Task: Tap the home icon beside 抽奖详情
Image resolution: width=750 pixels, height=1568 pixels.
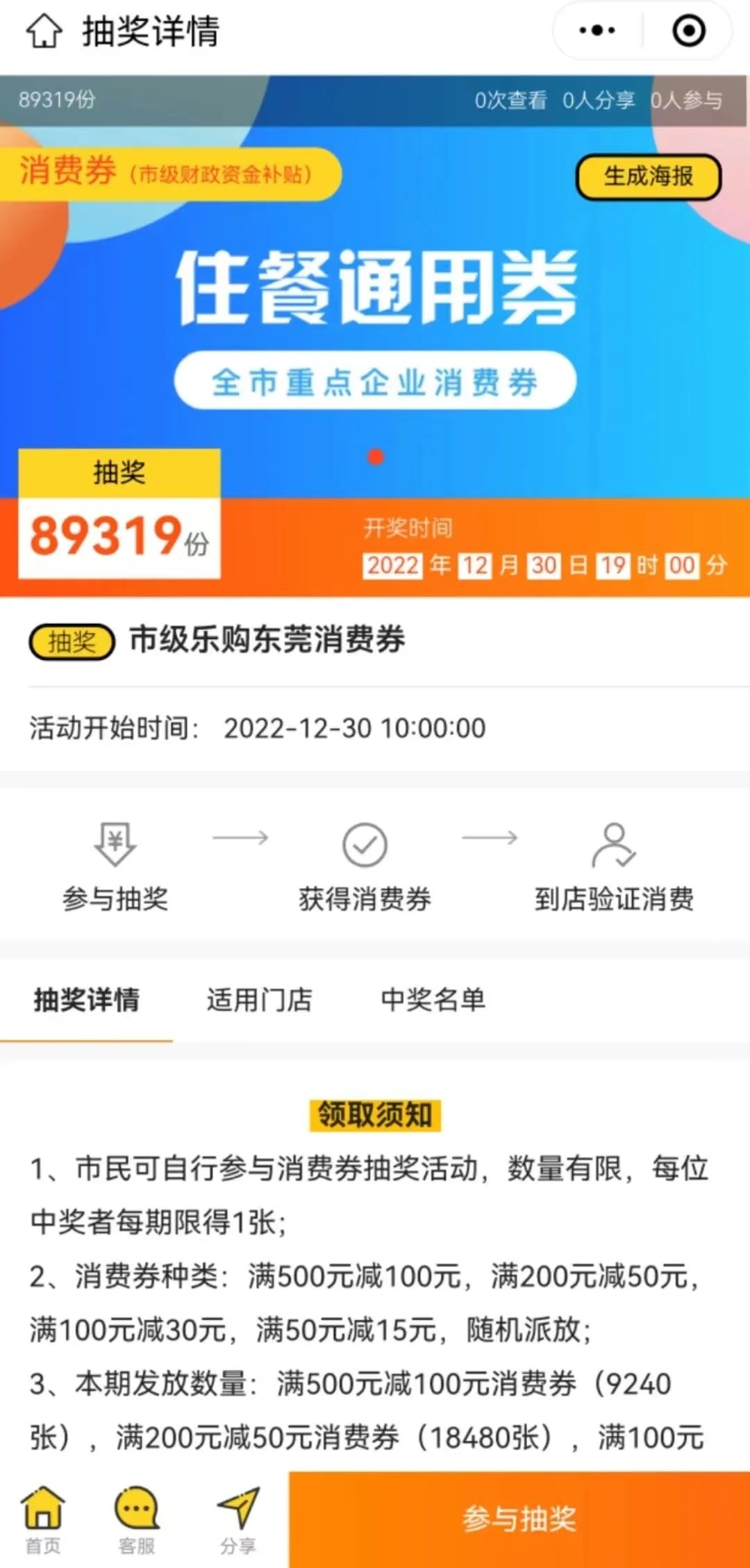Action: coord(44,31)
